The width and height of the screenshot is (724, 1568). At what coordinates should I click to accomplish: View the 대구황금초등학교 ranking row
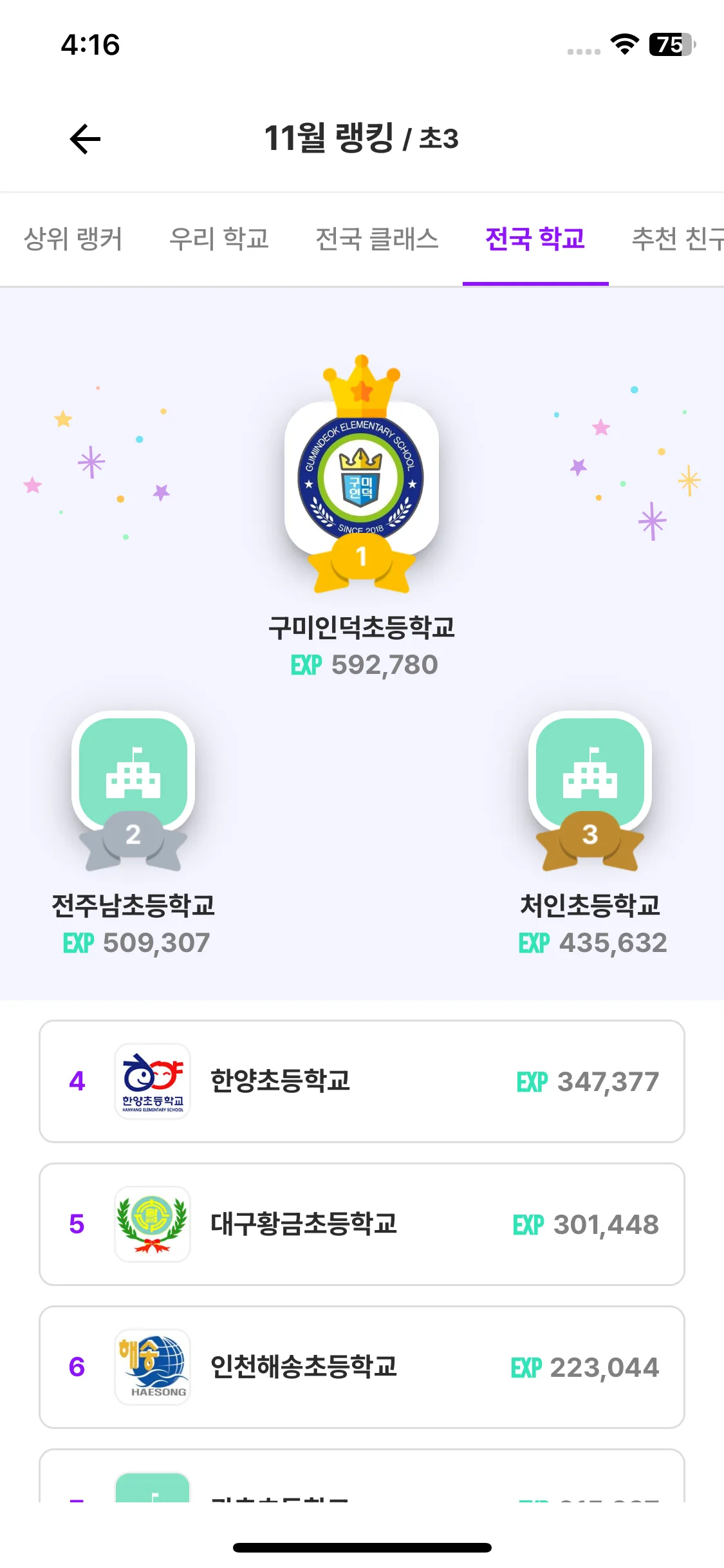[362, 1224]
